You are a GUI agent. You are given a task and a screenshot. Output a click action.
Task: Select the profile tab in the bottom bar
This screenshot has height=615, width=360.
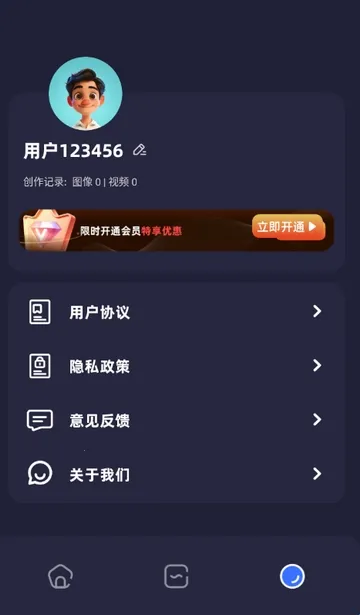292,577
